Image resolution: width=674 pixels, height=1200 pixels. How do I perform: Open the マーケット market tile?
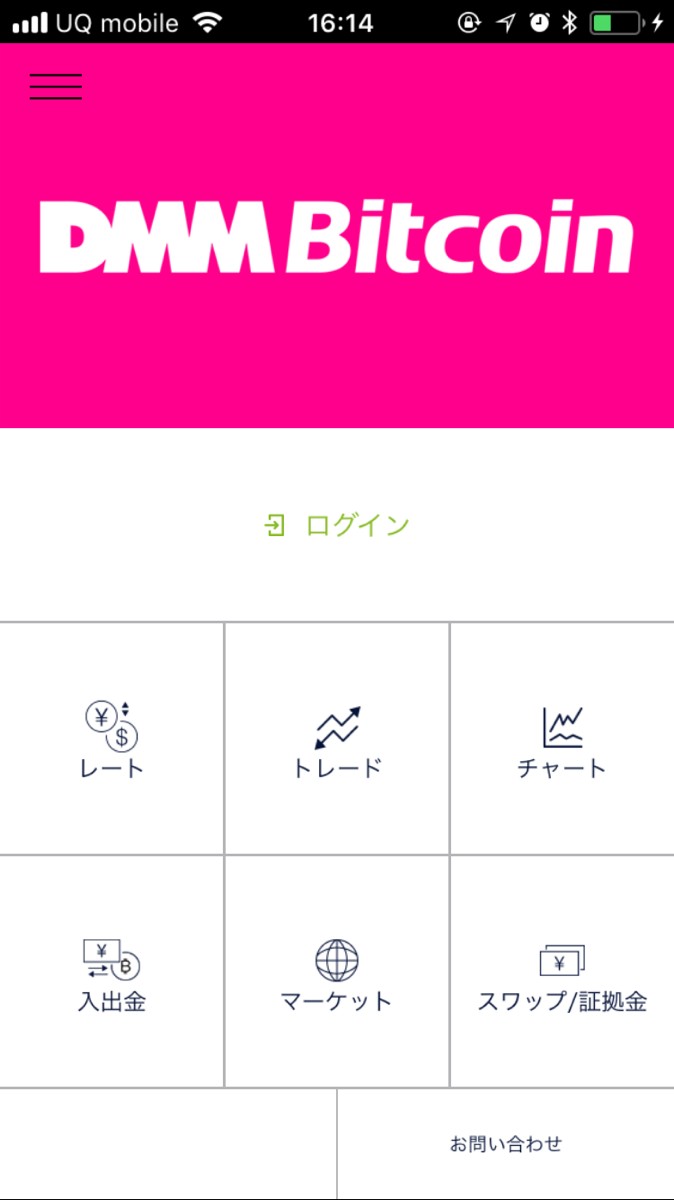(337, 973)
